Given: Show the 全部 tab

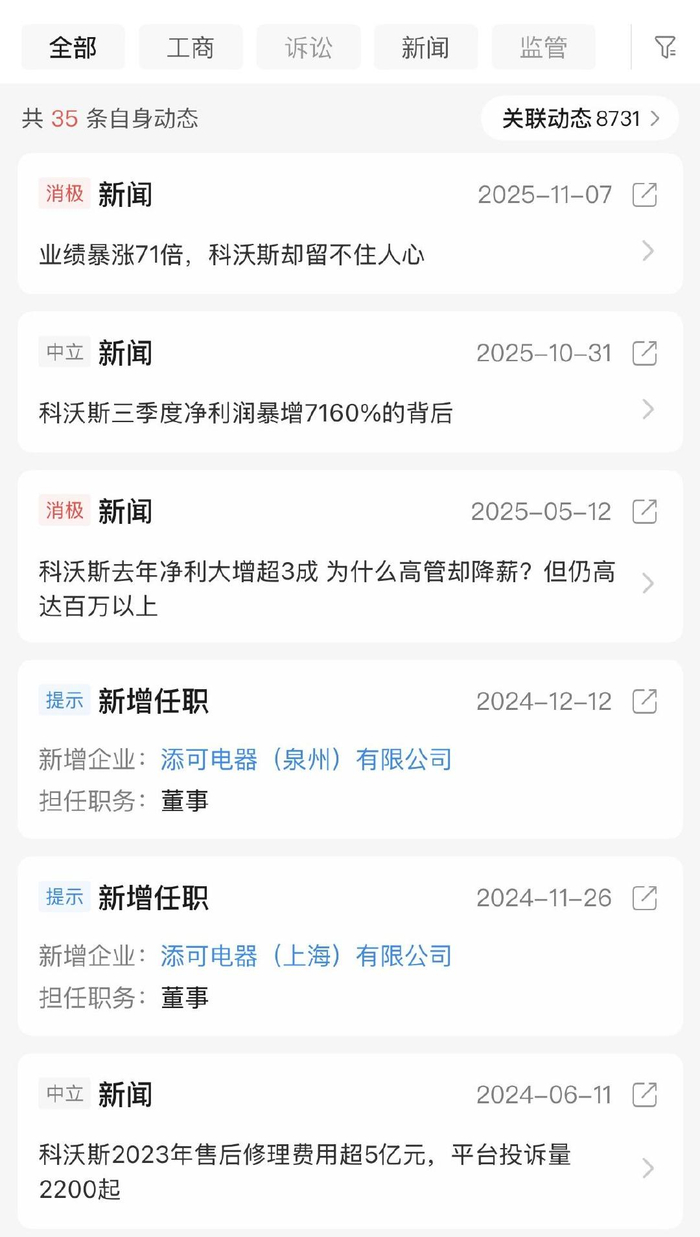Looking at the screenshot, I should (x=73, y=47).
